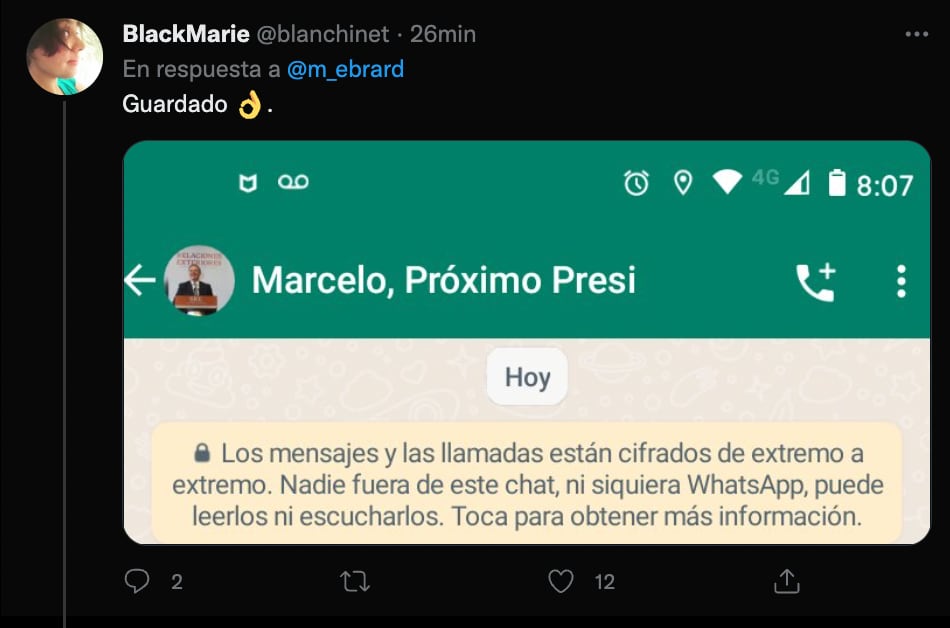950x628 pixels.
Task: Like BlackMarie's tweet
Action: pyautogui.click(x=562, y=581)
